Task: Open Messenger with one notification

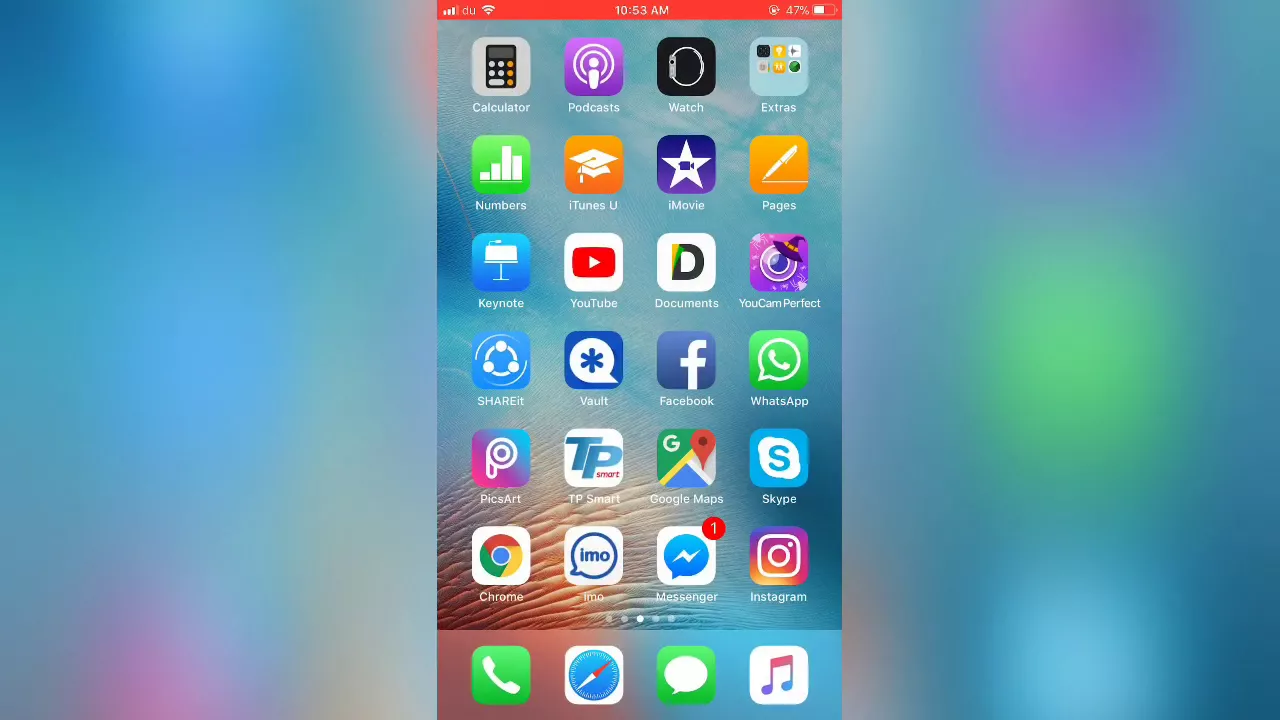Action: coord(686,557)
